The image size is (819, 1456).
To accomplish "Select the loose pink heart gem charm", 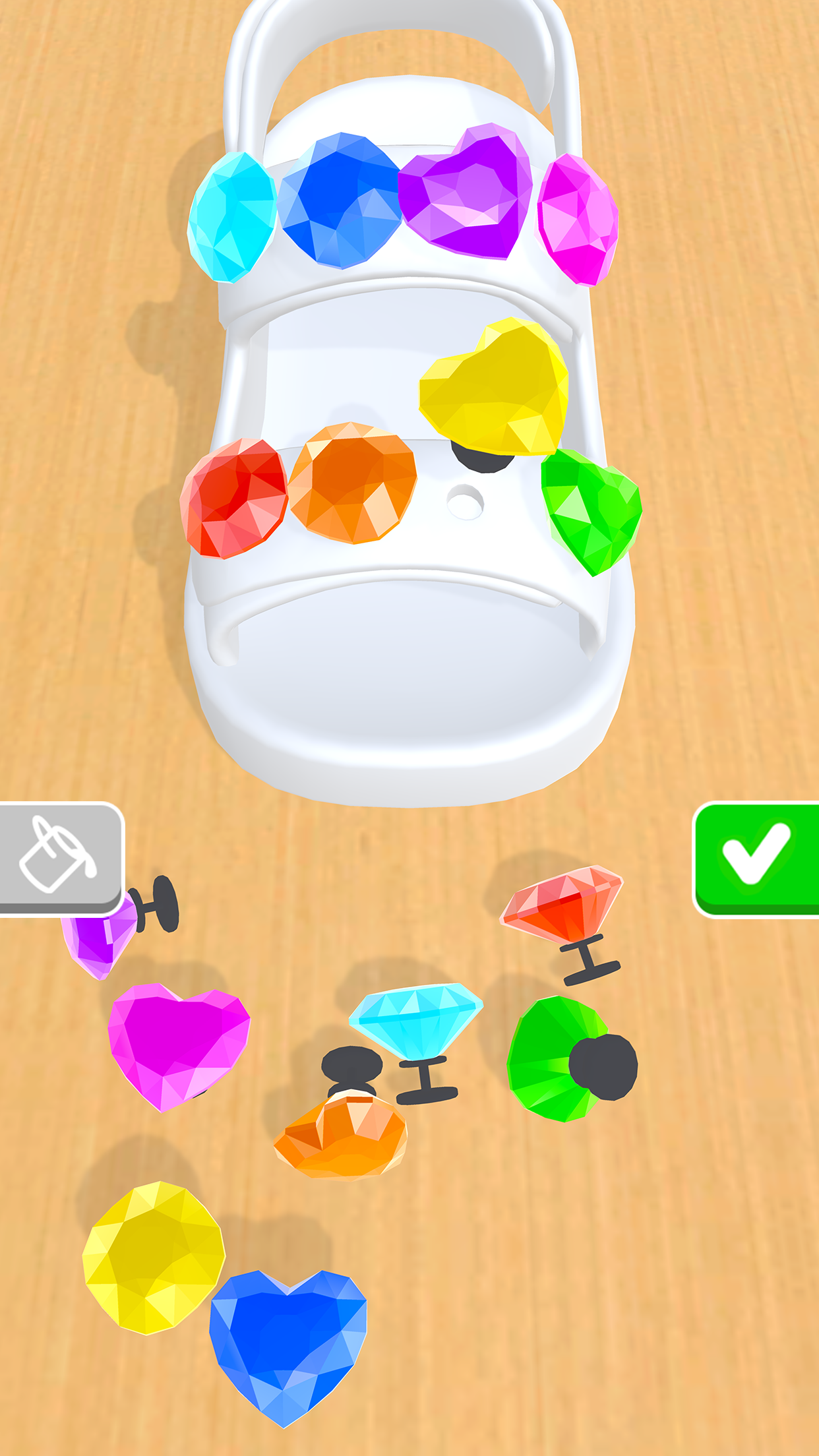I will pyautogui.click(x=177, y=1043).
